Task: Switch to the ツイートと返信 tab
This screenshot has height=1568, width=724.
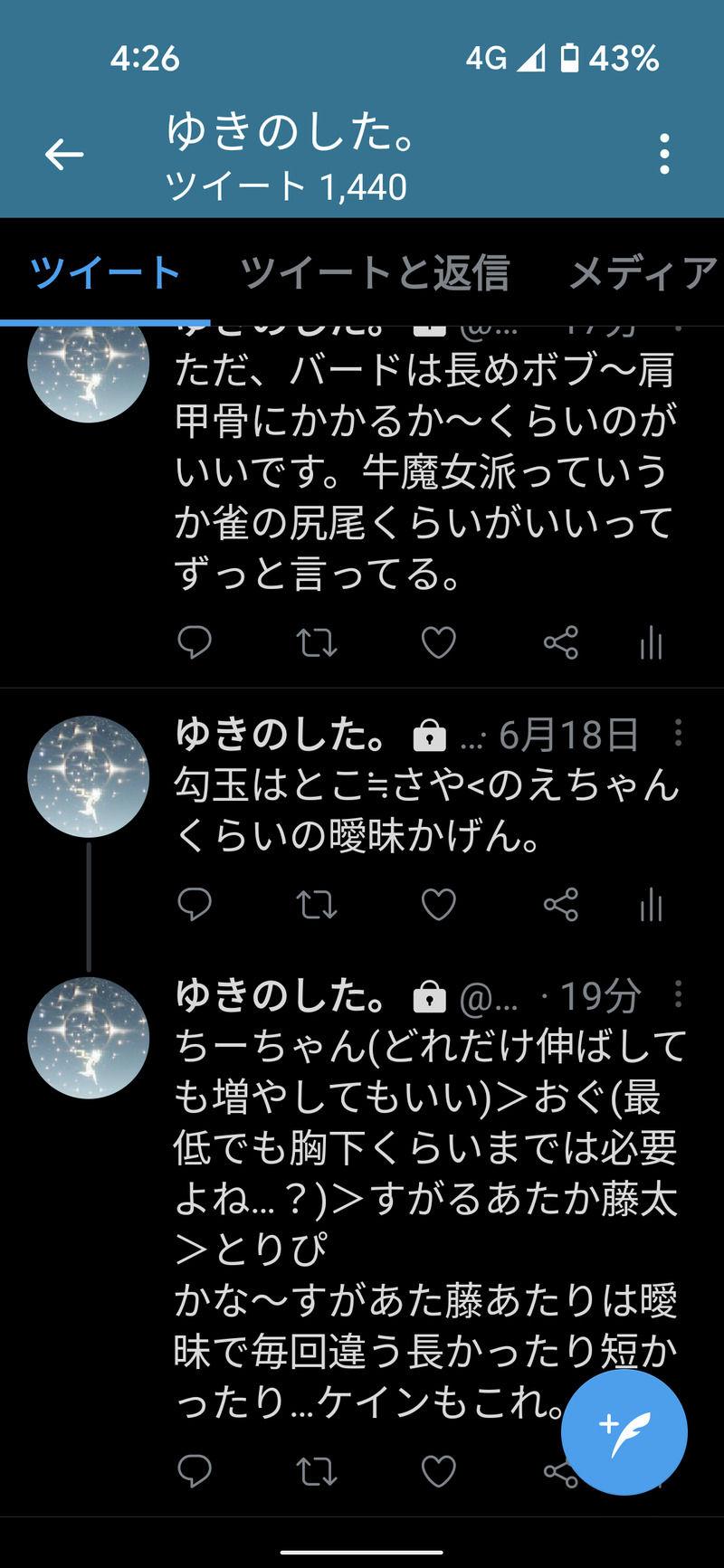Action: point(375,272)
